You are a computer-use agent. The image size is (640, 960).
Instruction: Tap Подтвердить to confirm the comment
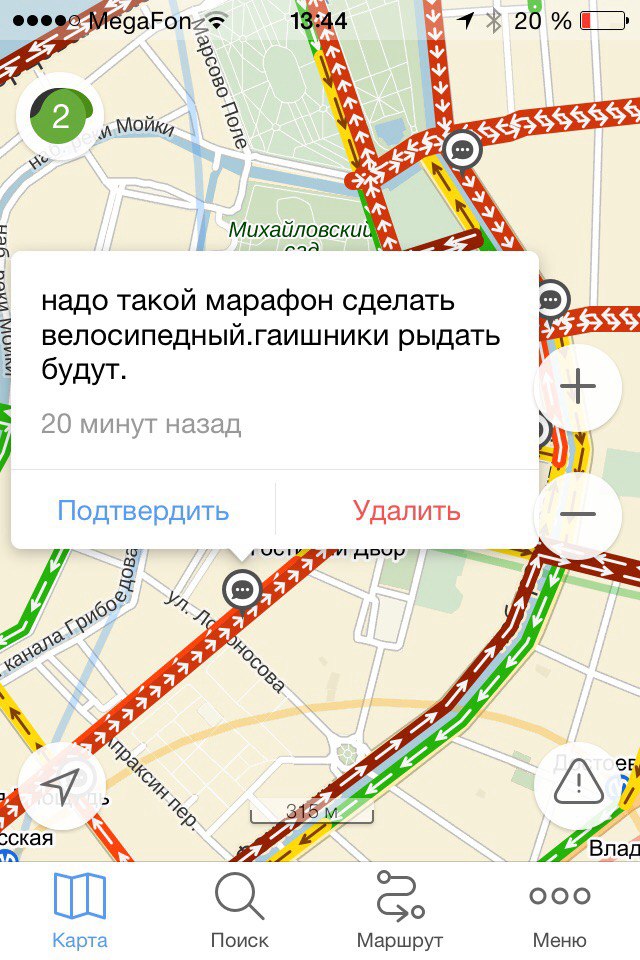(143, 511)
